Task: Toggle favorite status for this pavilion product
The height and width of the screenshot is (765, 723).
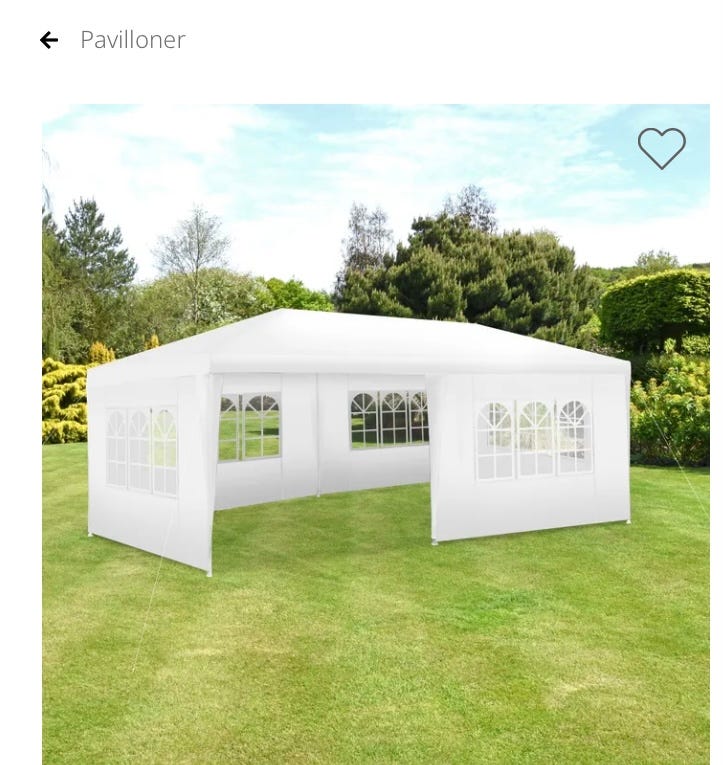Action: tap(662, 147)
